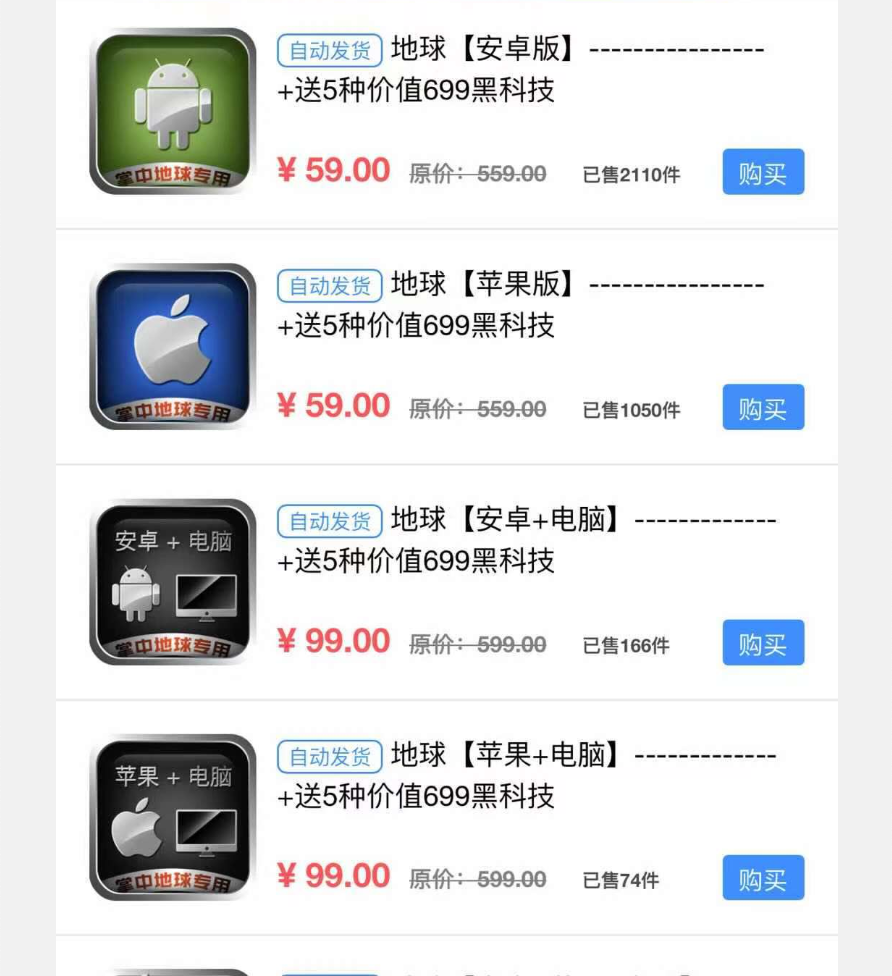This screenshot has height=976, width=892.
Task: Buy the 地球【苹果版】 item
Action: coord(763,407)
